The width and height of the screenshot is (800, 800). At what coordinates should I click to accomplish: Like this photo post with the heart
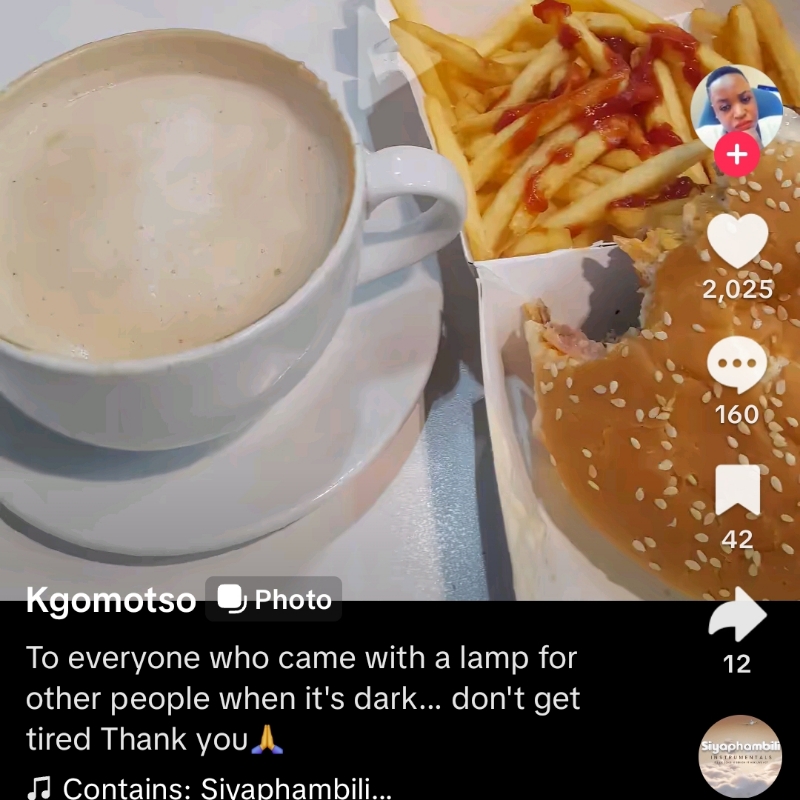click(737, 241)
